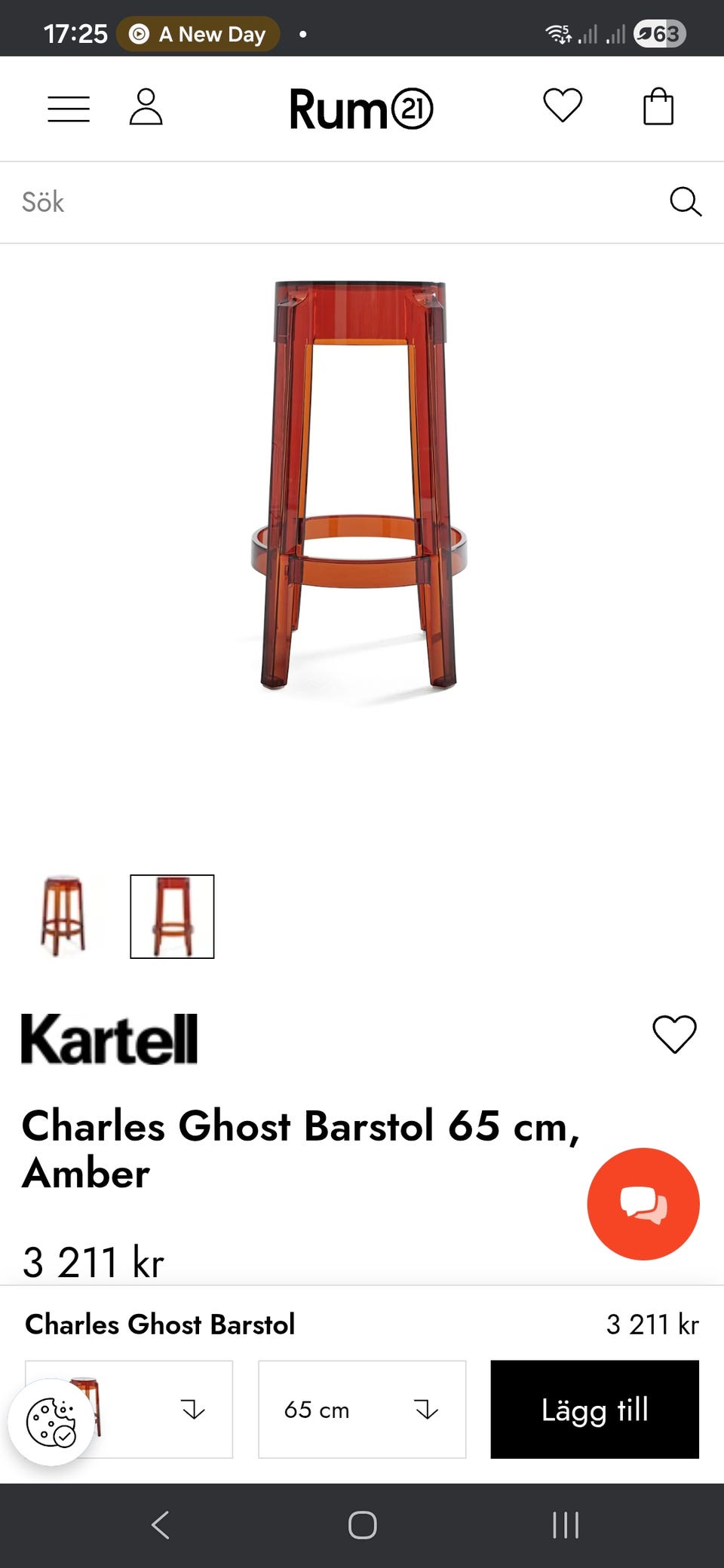
Task: Toggle the favorite heart next to Kartell
Action: tap(673, 1036)
